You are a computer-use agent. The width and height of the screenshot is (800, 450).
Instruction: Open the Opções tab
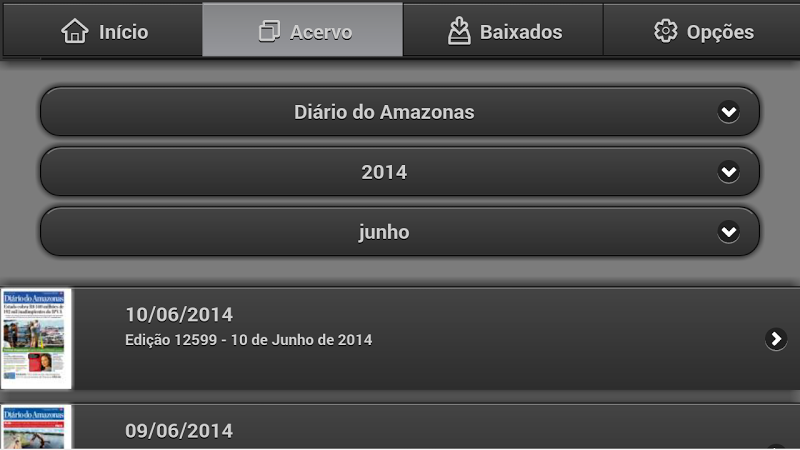click(702, 31)
